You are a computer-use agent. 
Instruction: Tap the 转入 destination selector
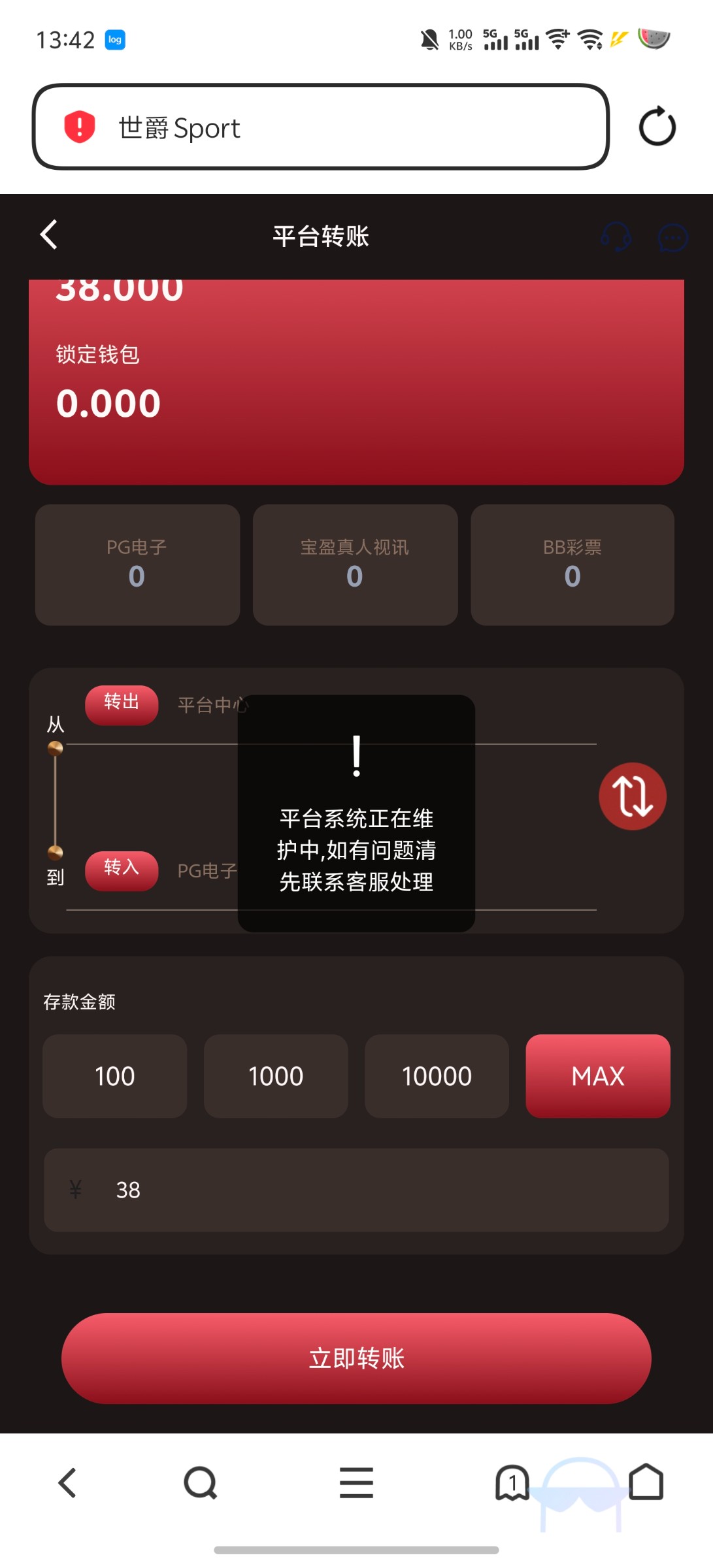pos(122,870)
